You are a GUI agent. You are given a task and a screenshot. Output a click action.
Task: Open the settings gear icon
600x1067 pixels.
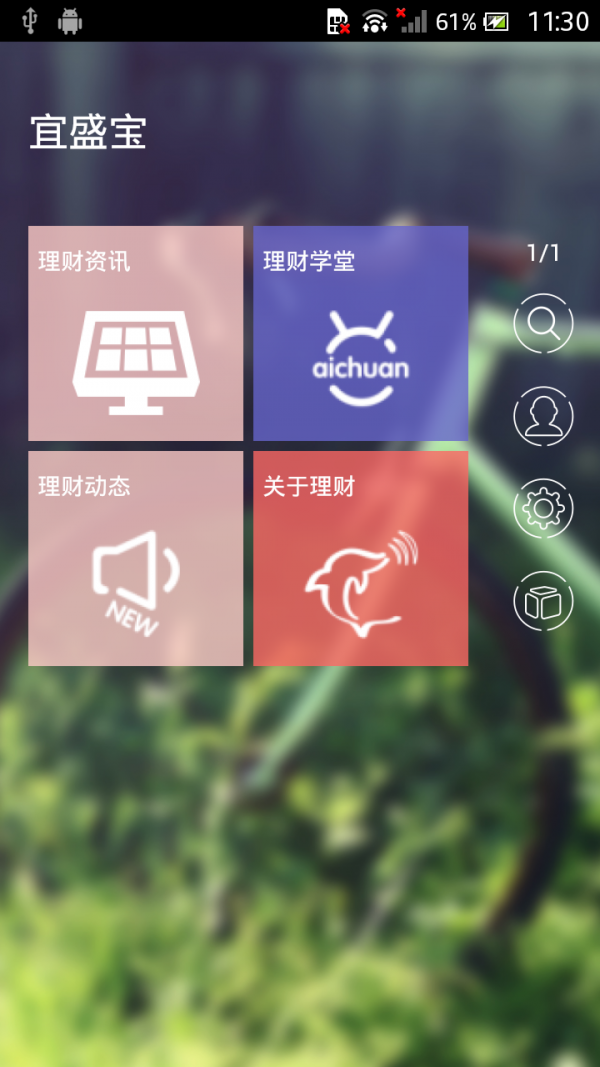(543, 509)
